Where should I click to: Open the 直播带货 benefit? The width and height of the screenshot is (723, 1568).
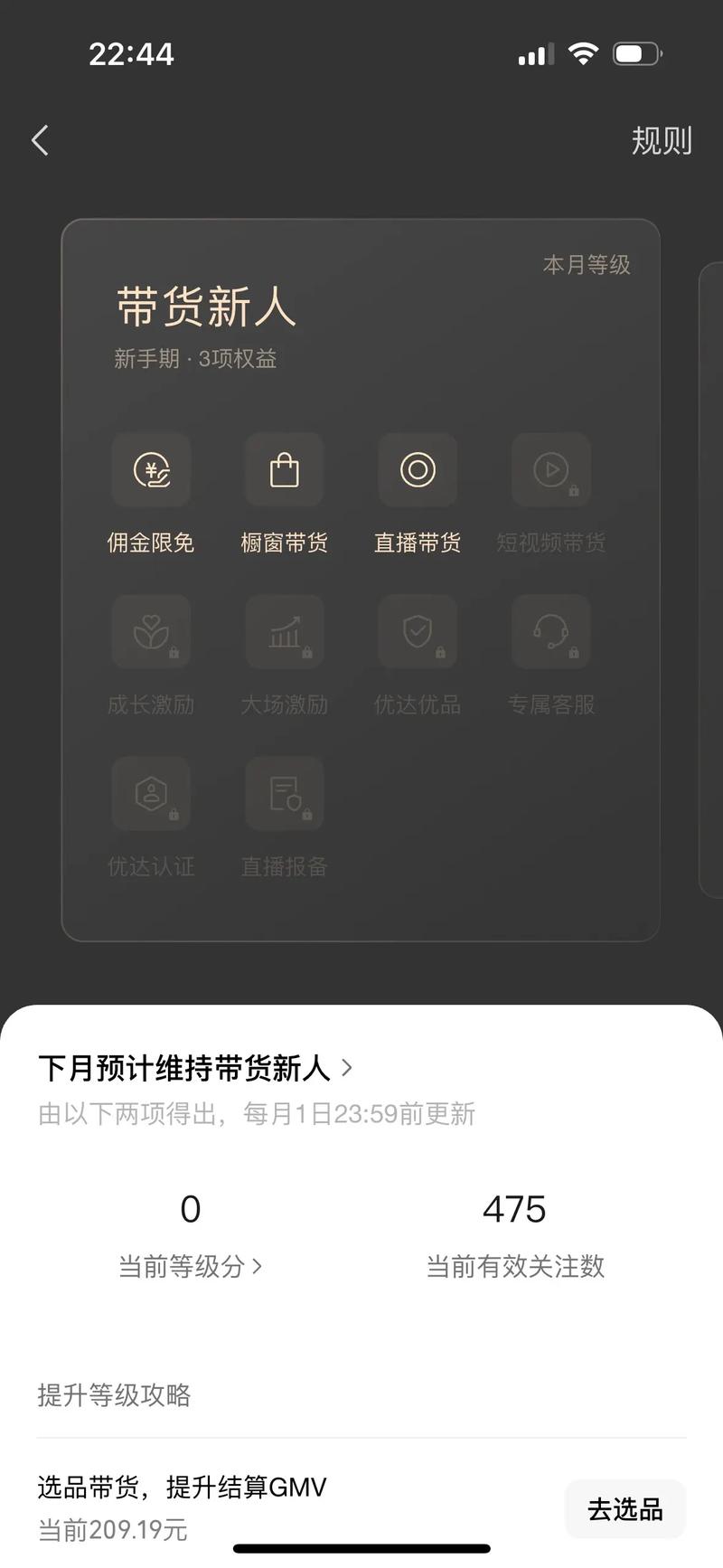pyautogui.click(x=418, y=471)
